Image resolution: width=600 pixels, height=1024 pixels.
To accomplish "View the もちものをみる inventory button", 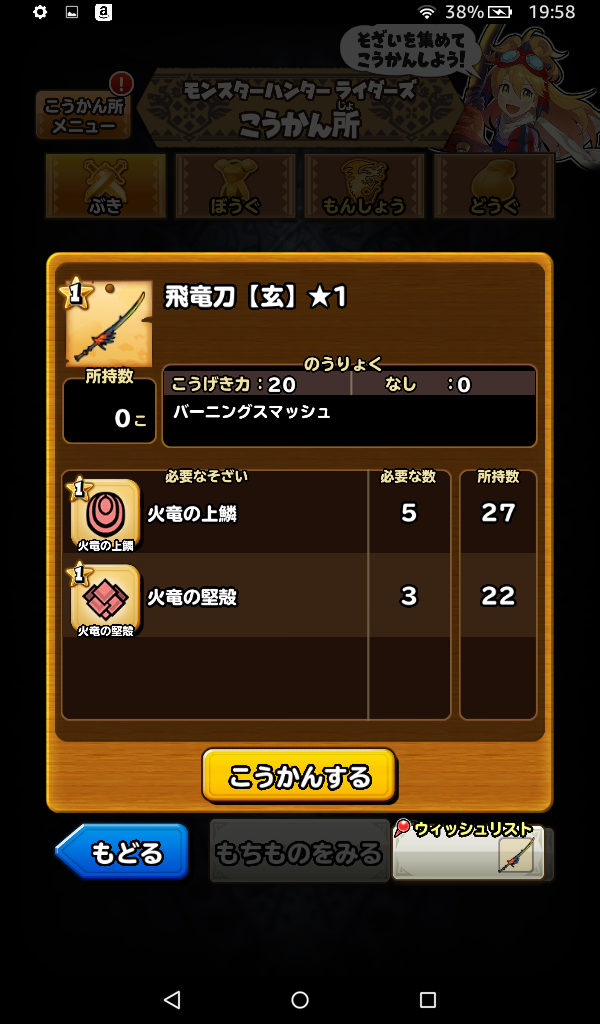I will (x=299, y=852).
